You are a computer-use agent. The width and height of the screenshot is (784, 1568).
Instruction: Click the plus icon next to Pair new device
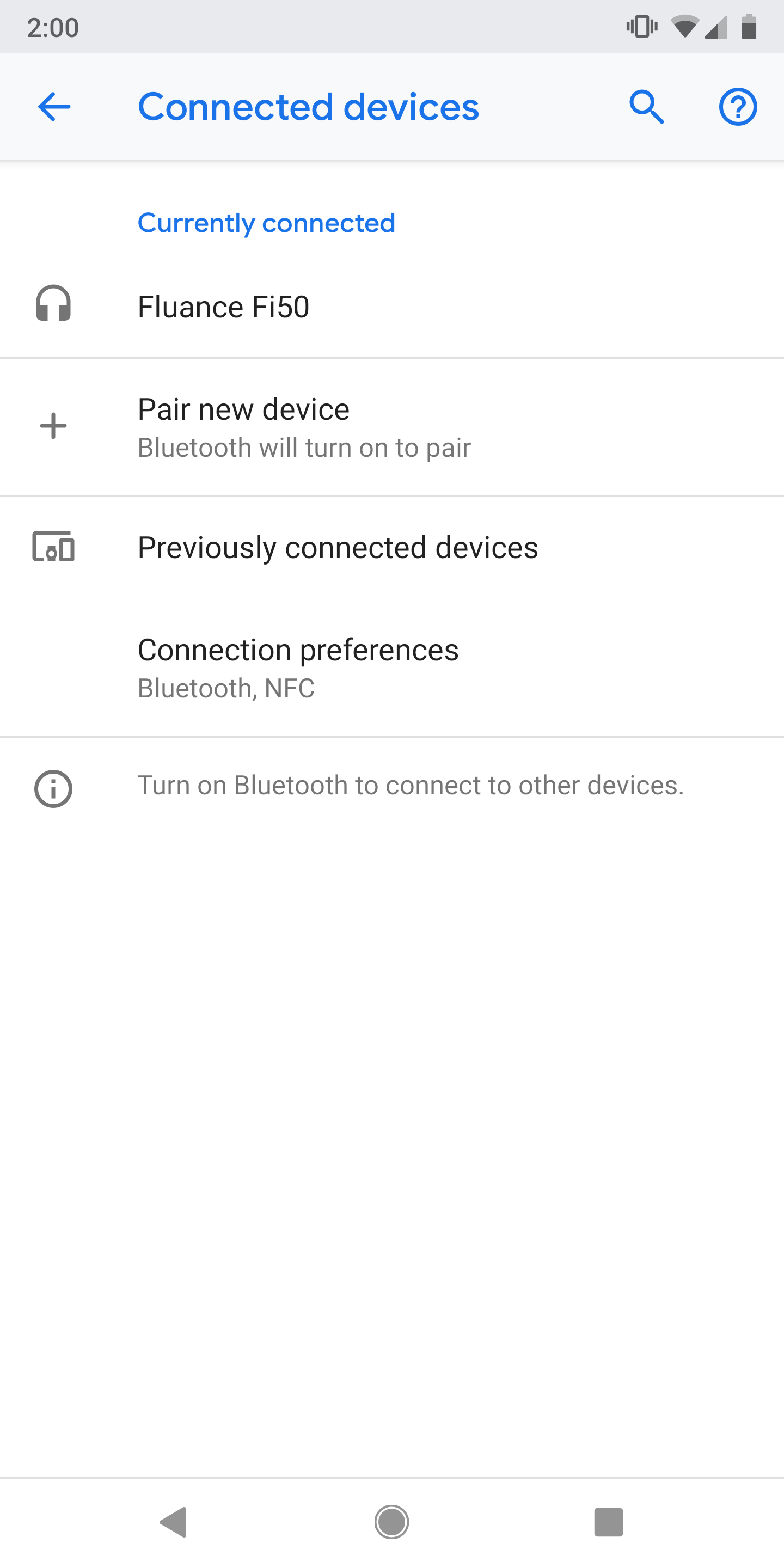[x=53, y=426]
